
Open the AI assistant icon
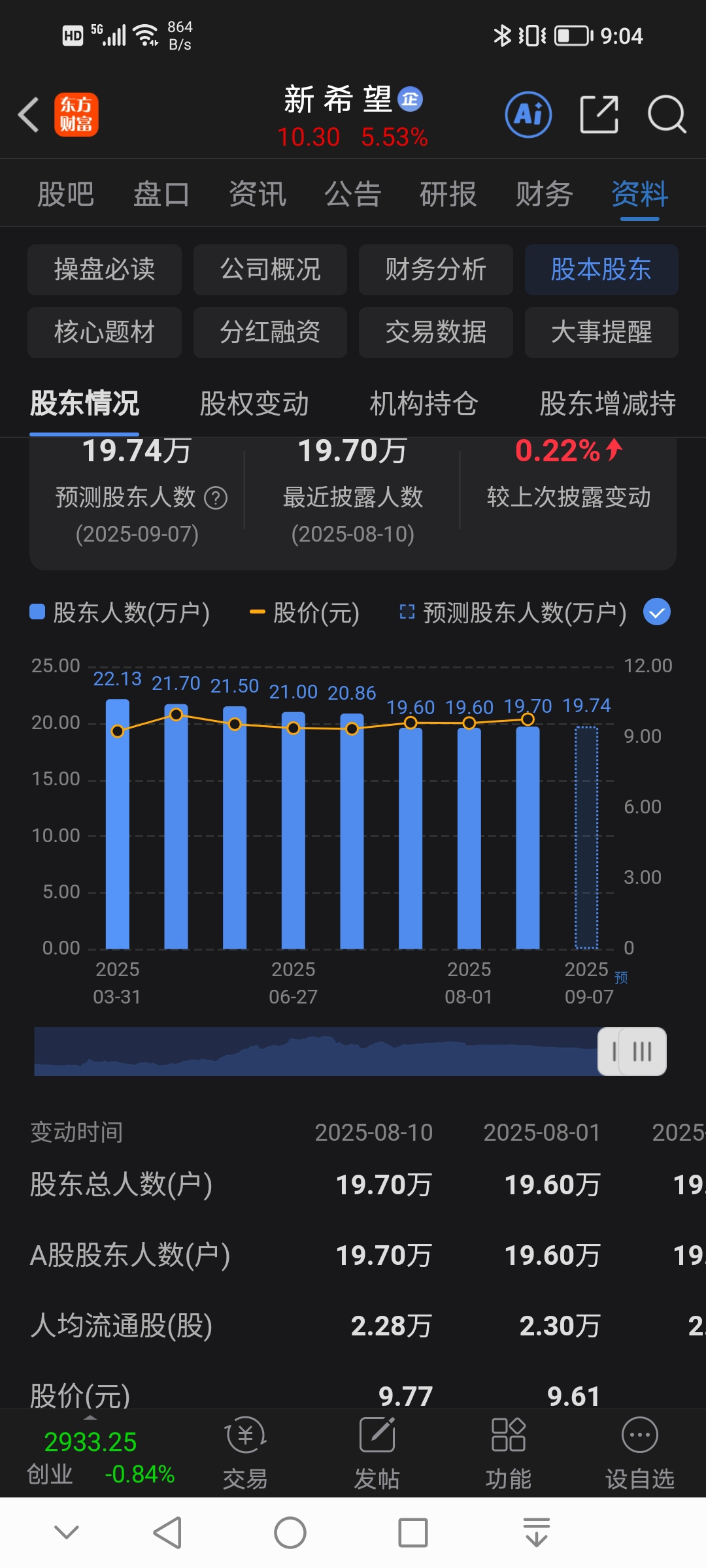point(528,115)
